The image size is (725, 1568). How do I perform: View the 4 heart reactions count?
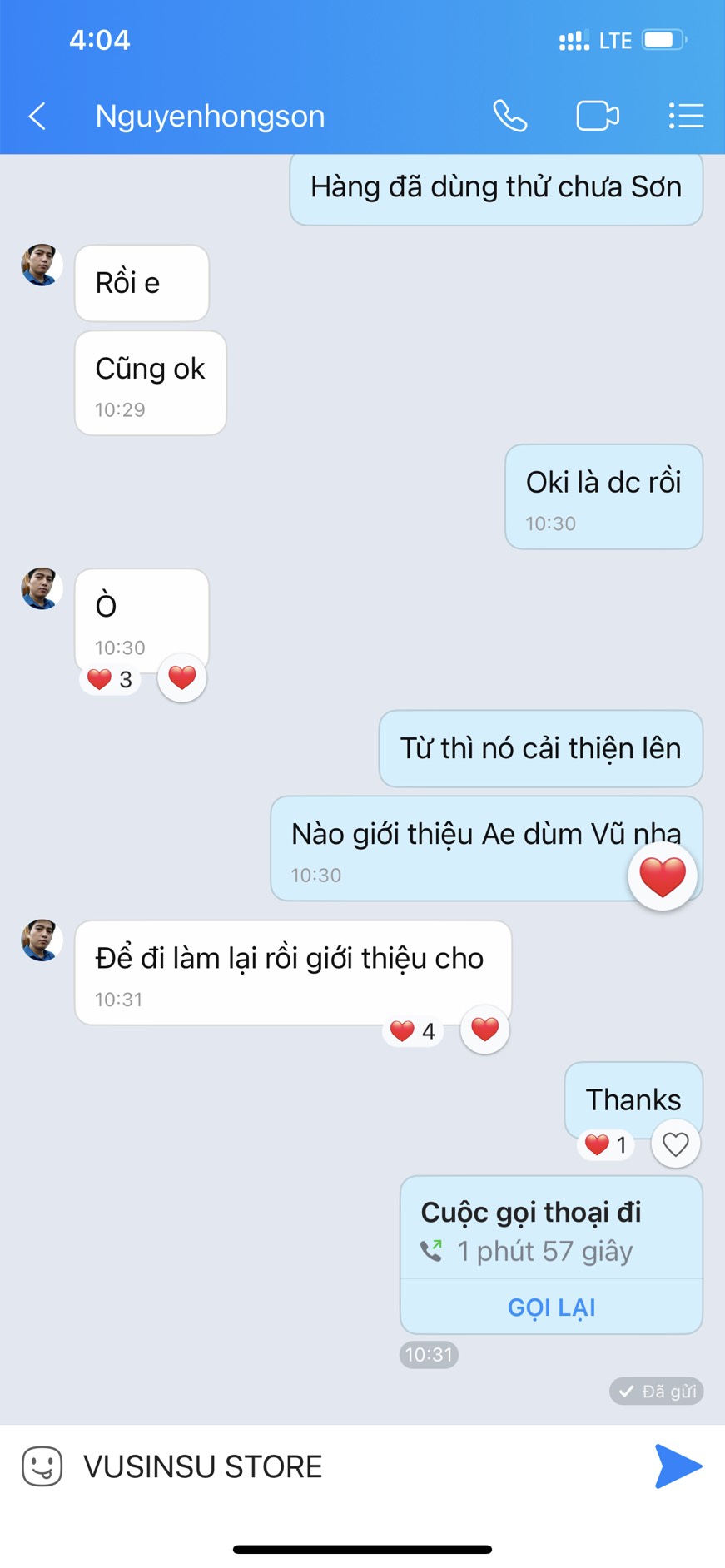pyautogui.click(x=413, y=1031)
